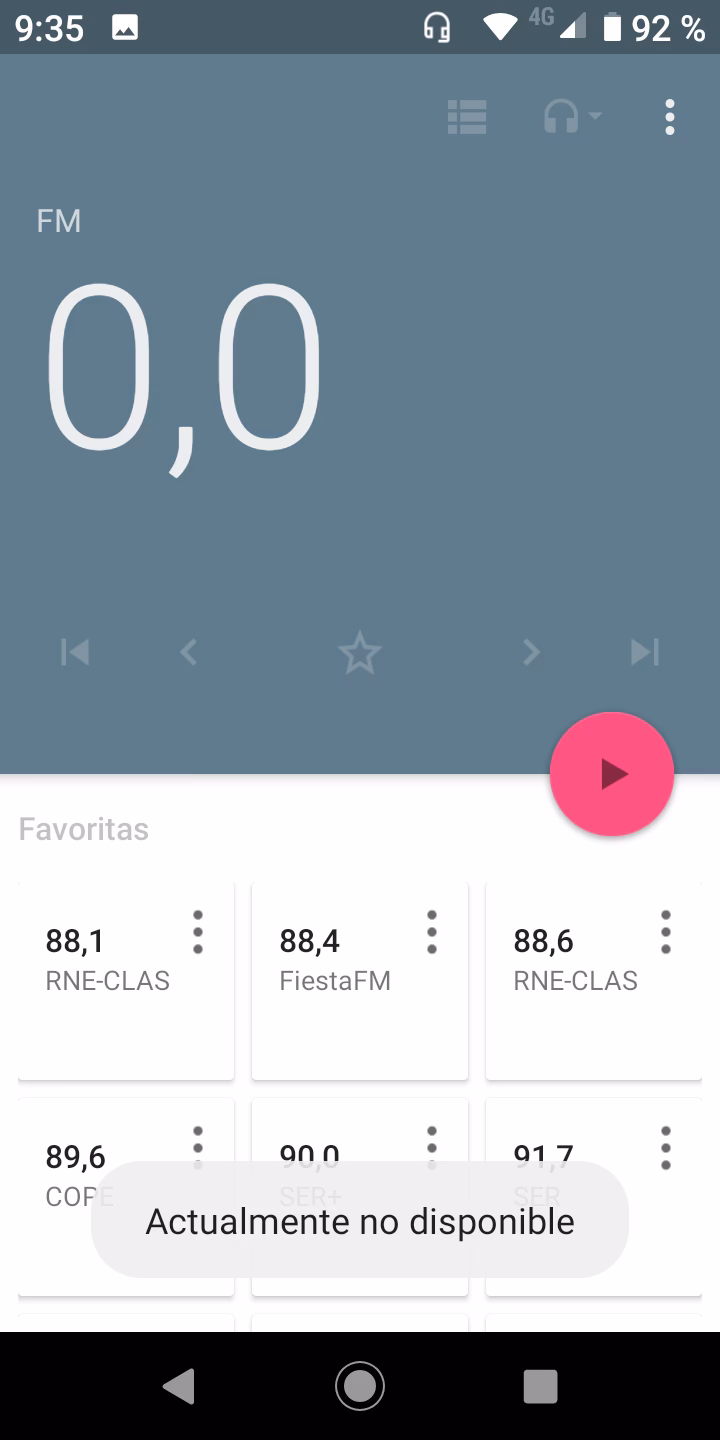Click the headphones audio output icon

562,117
